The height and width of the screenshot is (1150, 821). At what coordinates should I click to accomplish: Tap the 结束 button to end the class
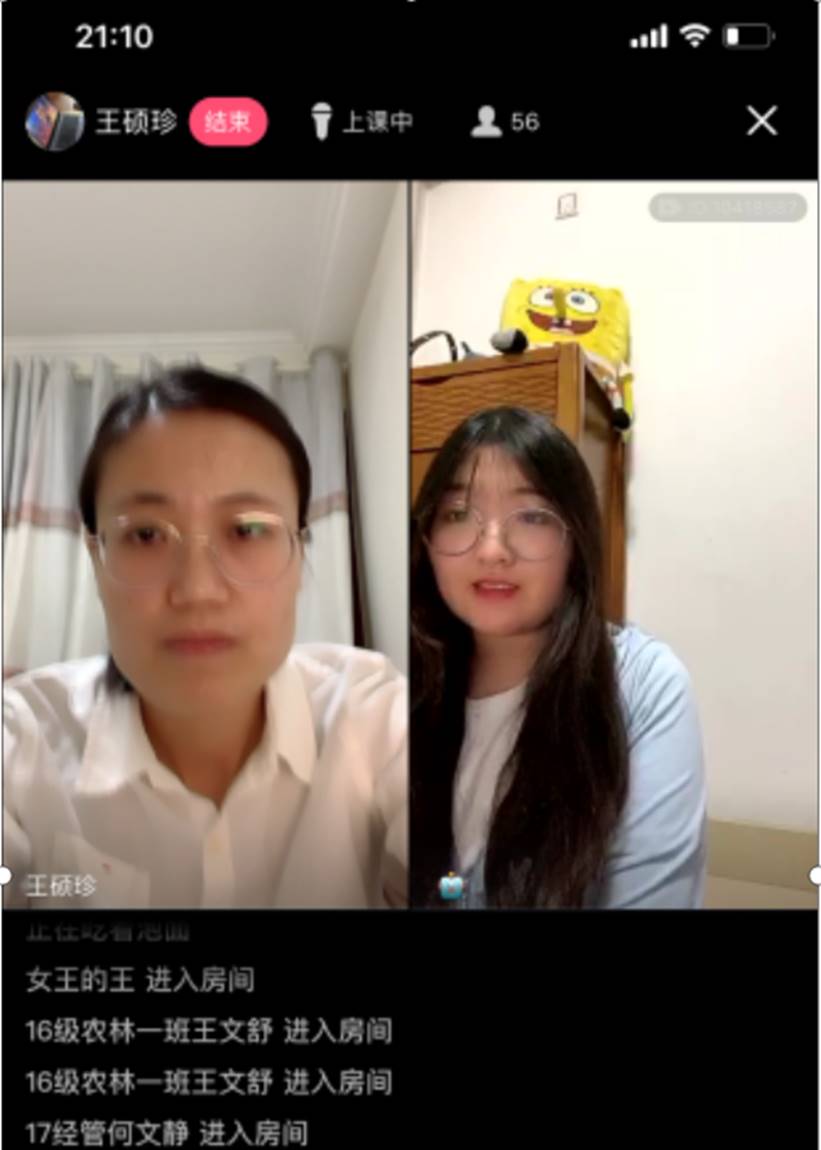click(228, 122)
